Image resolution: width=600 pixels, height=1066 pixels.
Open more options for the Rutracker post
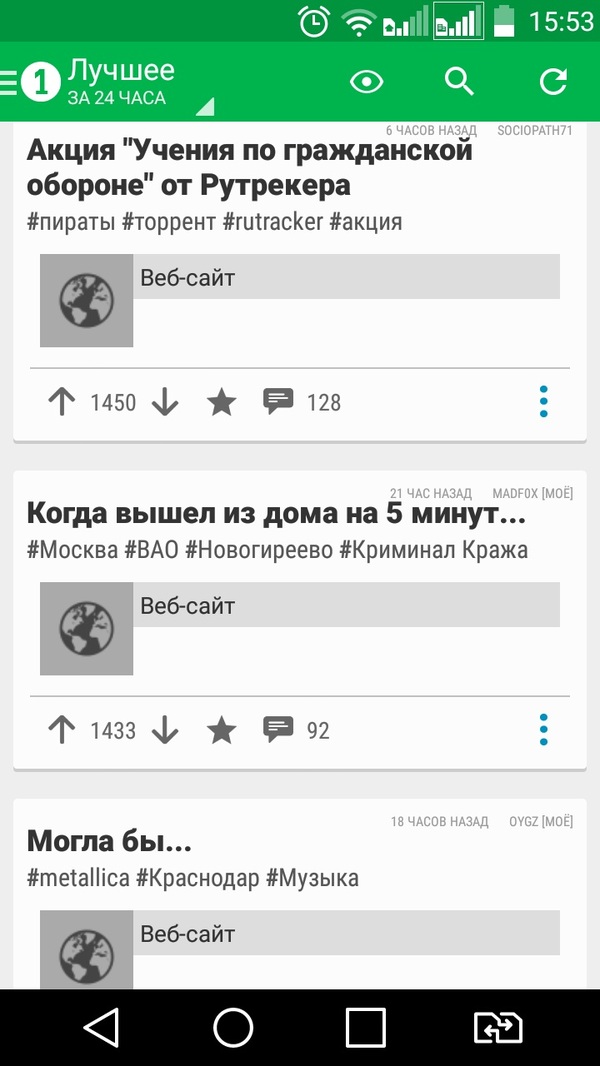pos(544,402)
